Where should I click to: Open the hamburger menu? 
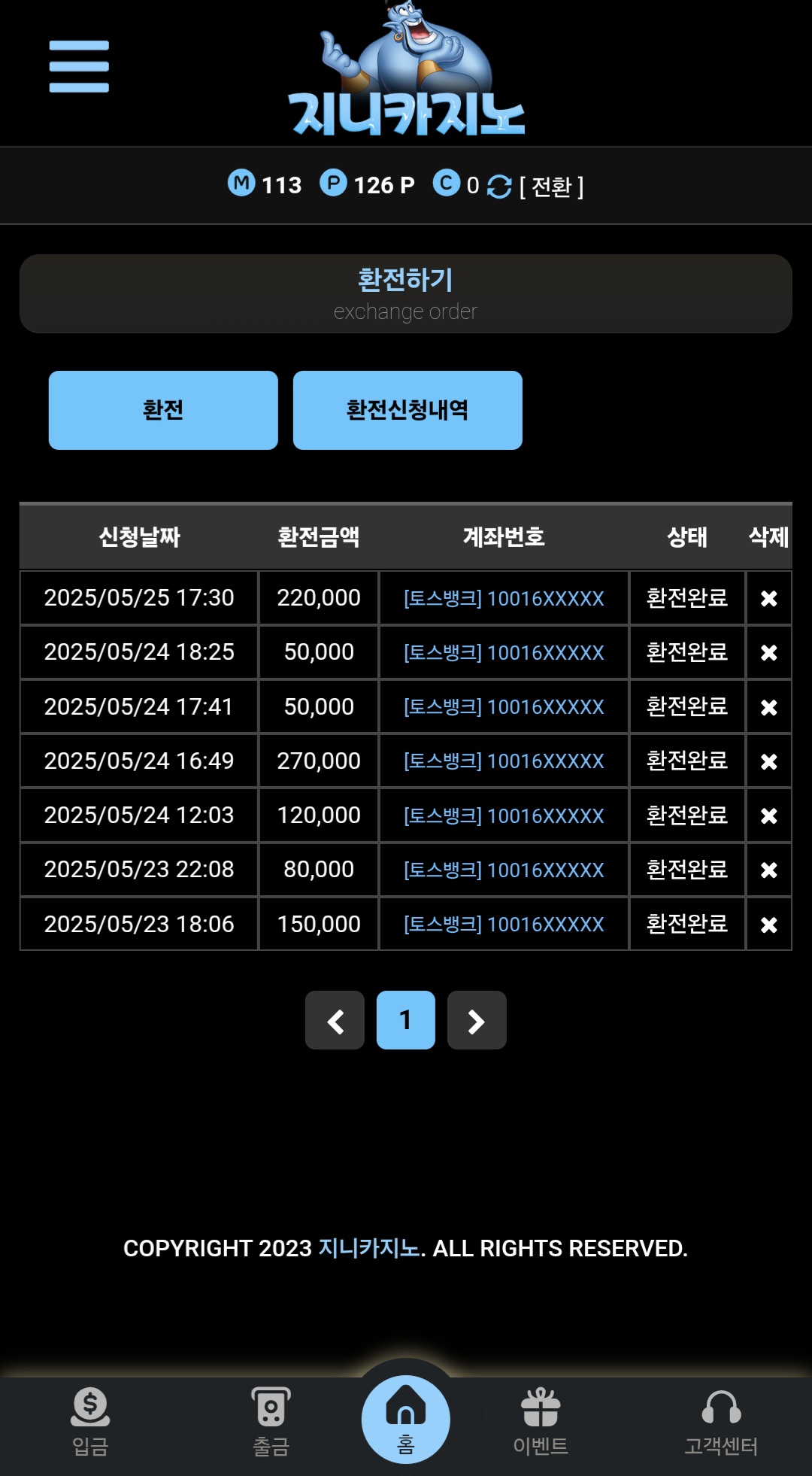click(79, 66)
